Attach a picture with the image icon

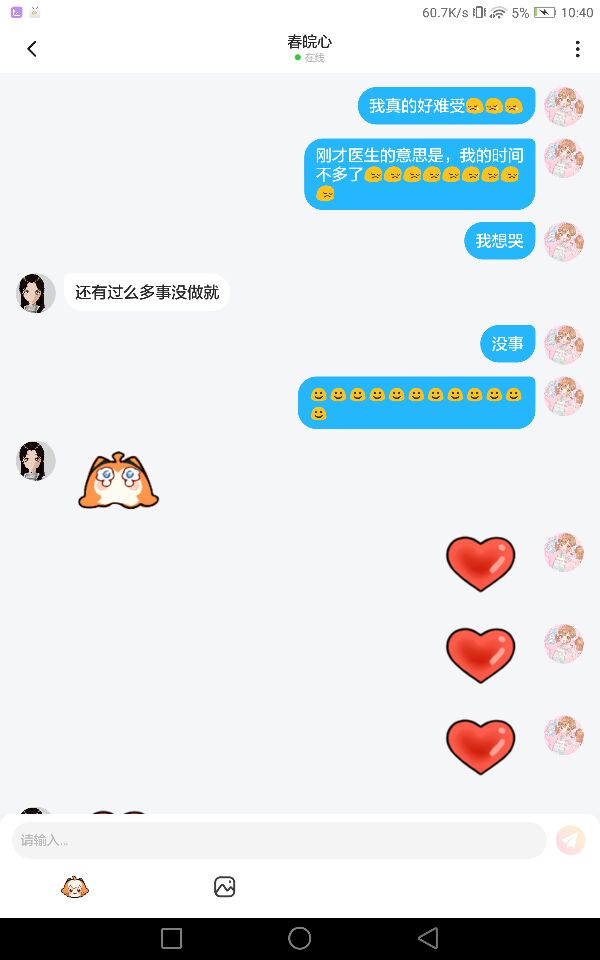[x=225, y=887]
